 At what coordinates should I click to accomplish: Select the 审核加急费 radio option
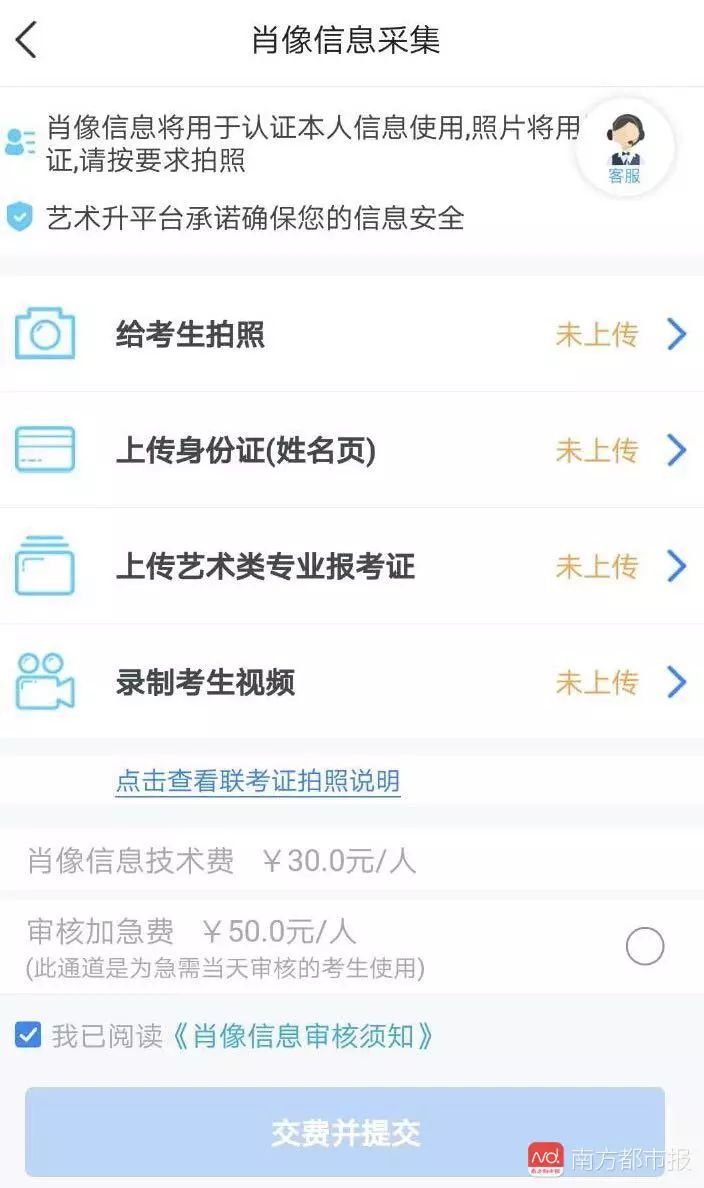(645, 946)
